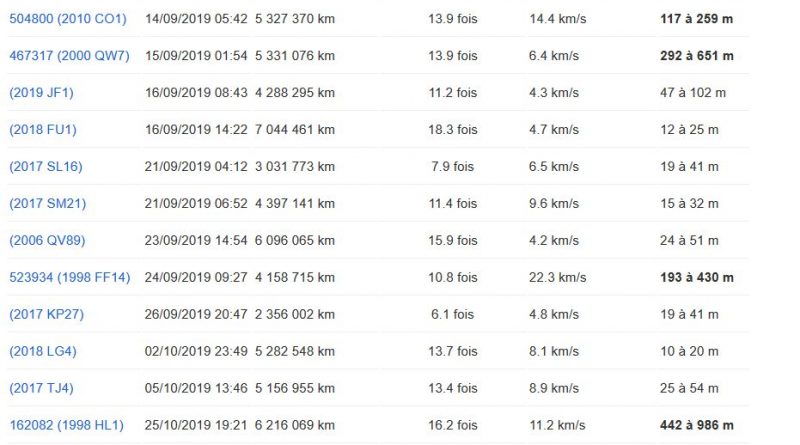Open the (2017 SL16) link
The image size is (800, 445).
[46, 167]
